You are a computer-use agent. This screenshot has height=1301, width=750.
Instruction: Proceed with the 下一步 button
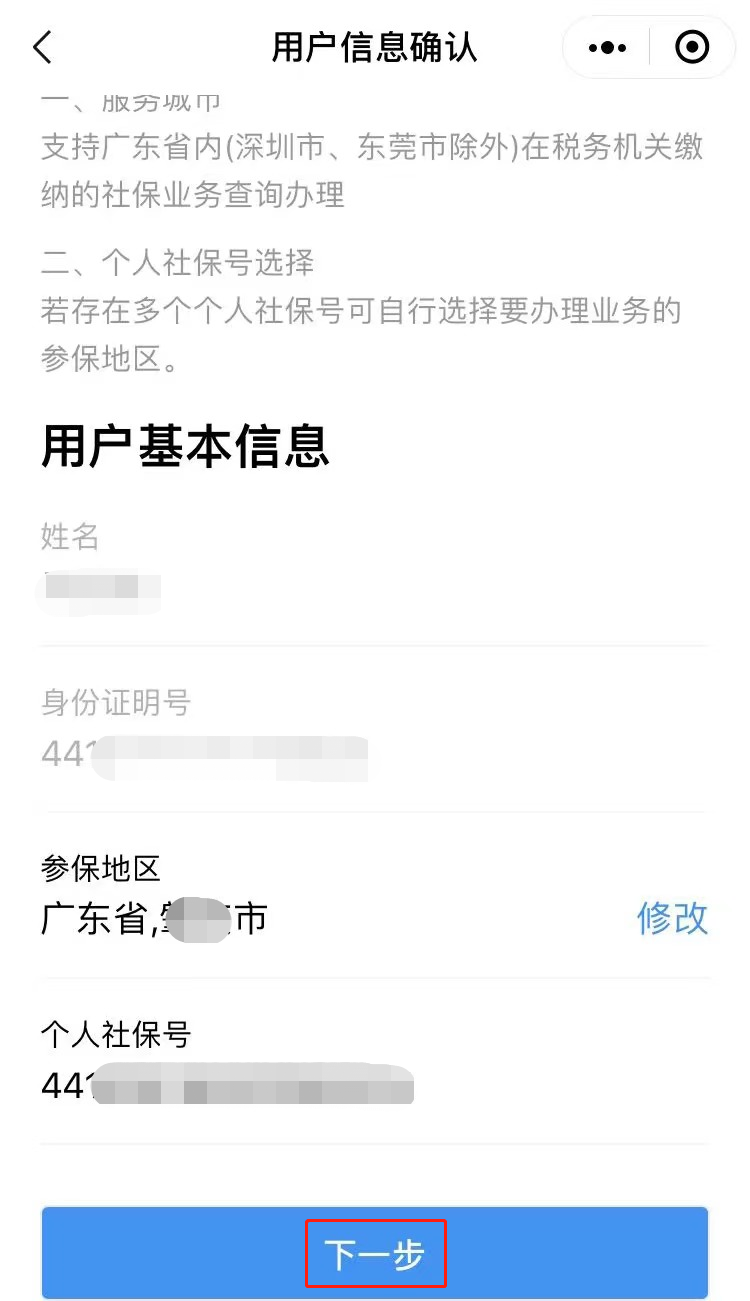(x=375, y=1253)
